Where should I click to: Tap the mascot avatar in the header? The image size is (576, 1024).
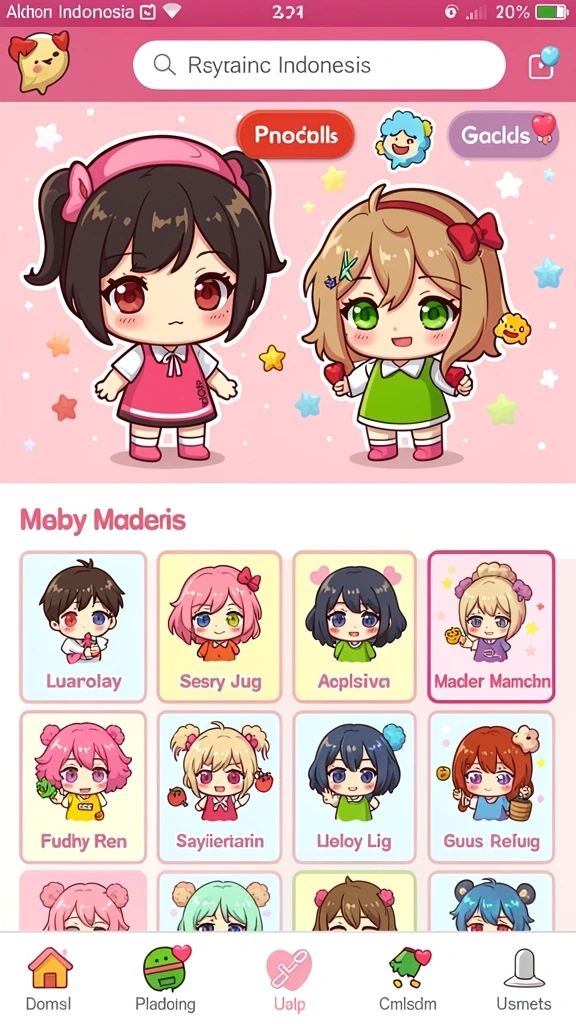point(39,62)
